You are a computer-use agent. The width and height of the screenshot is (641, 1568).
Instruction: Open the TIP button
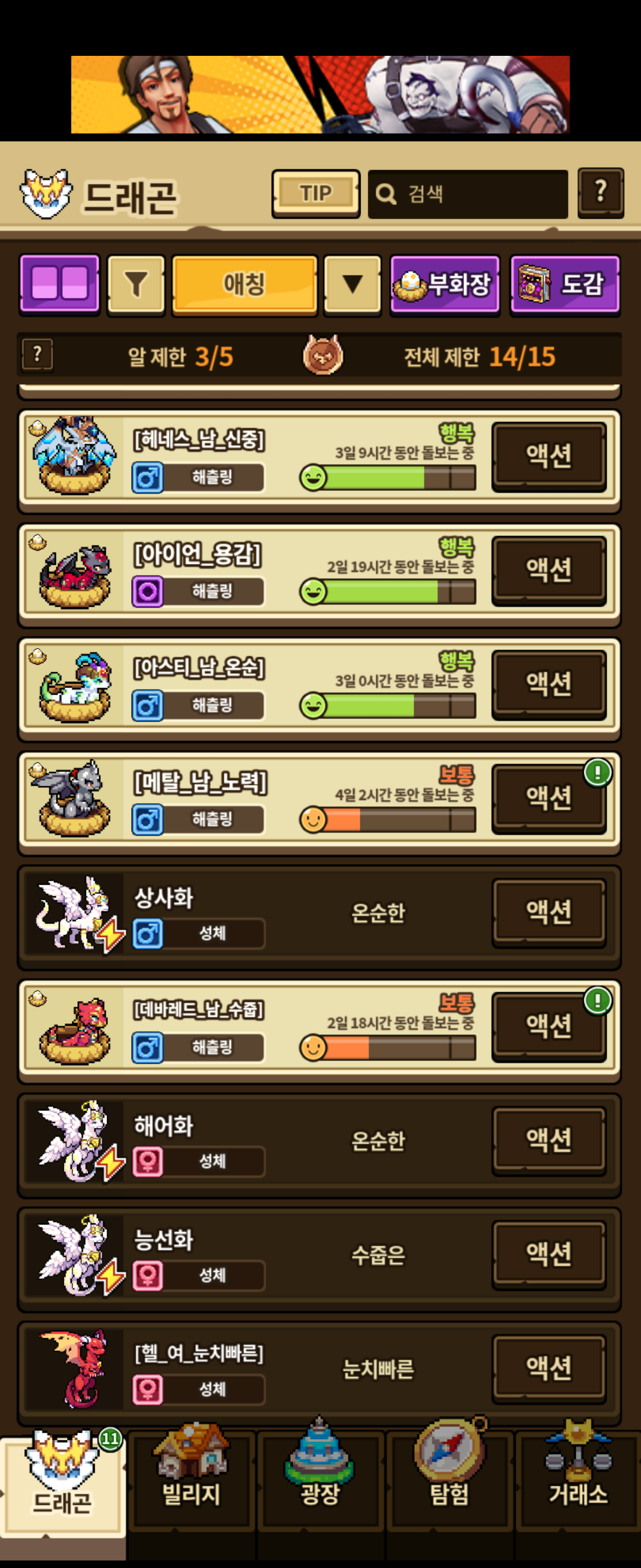315,194
